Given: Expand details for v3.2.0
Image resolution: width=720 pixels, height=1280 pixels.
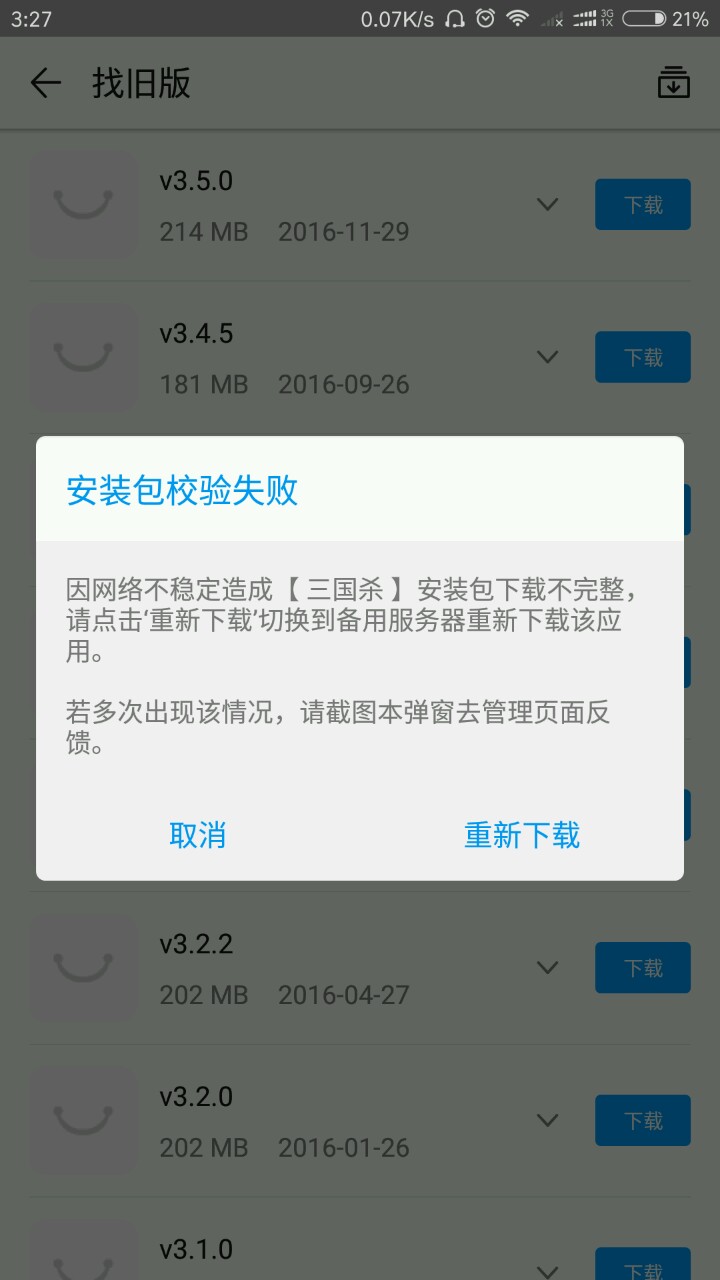Looking at the screenshot, I should (x=547, y=1120).
